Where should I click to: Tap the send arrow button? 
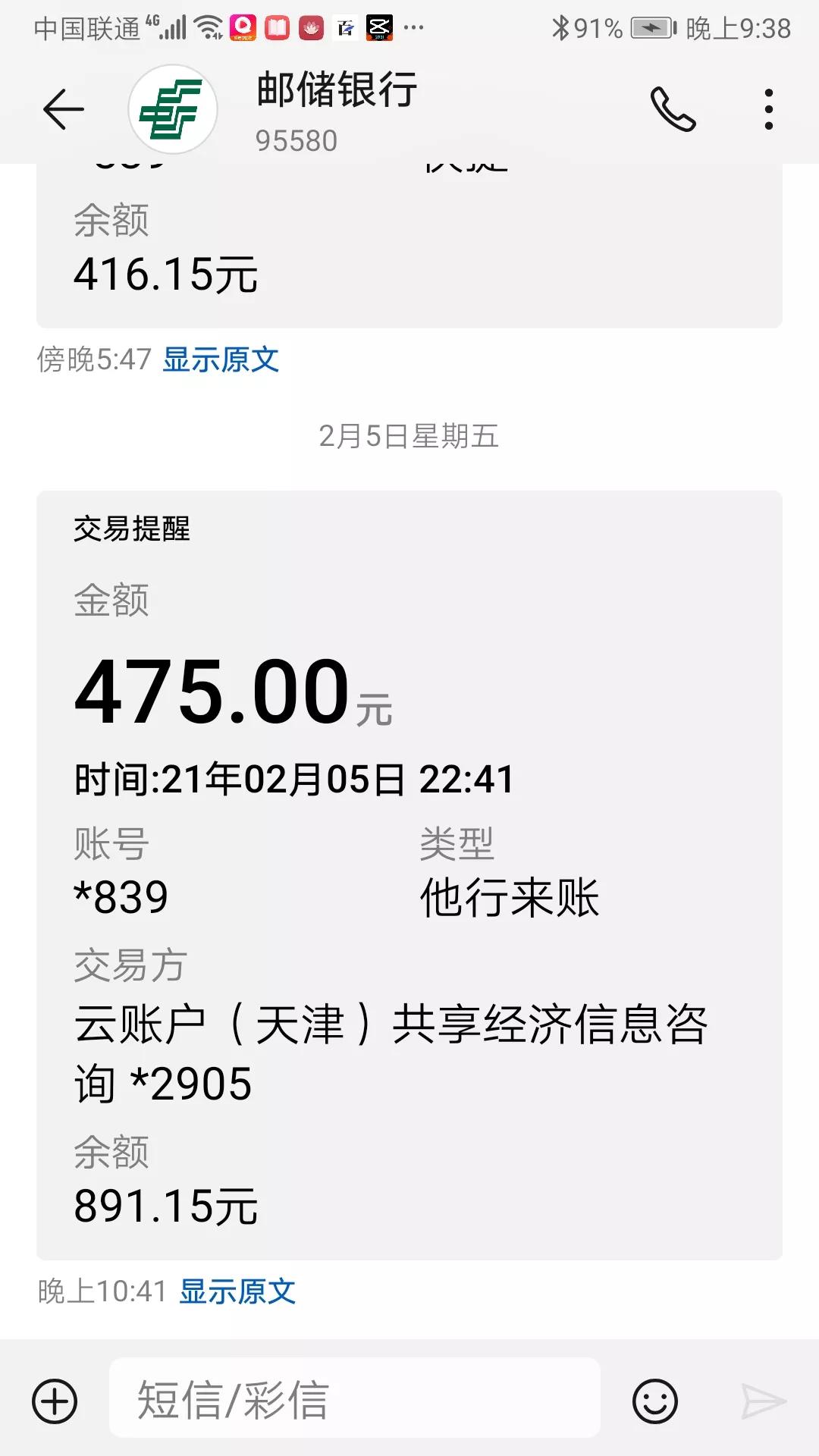[764, 1401]
